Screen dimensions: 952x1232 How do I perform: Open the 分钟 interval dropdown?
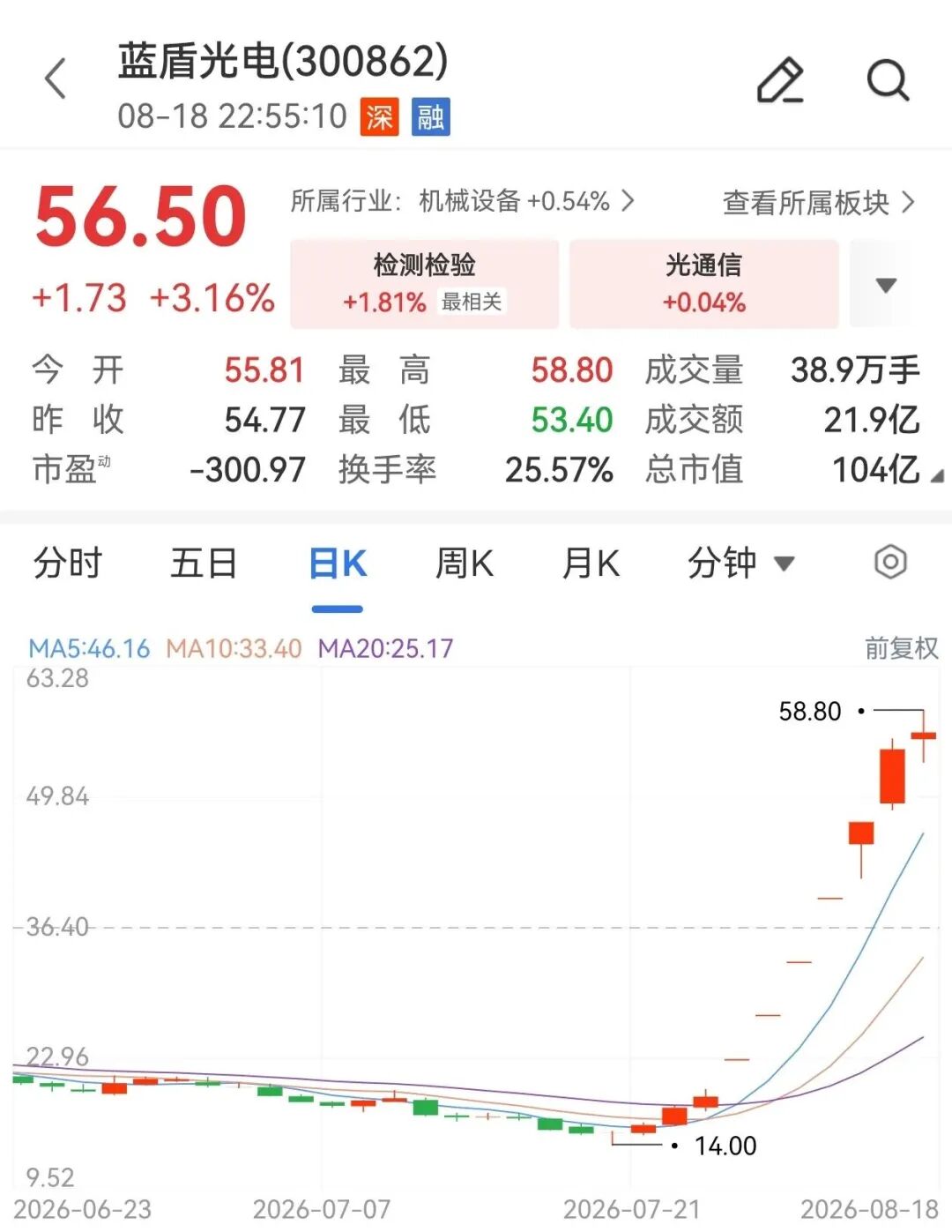pyautogui.click(x=740, y=563)
